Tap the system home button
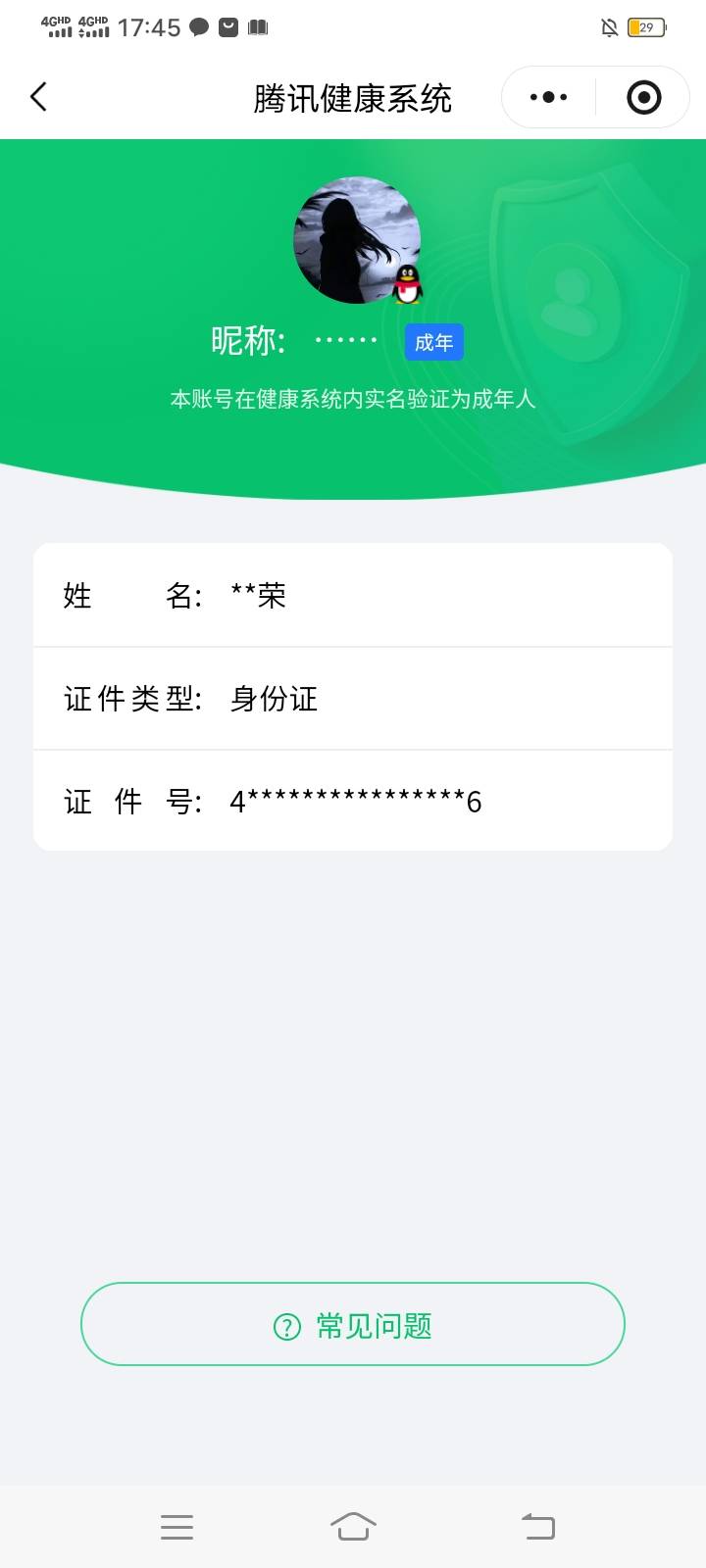The height and width of the screenshot is (1568, 706). [x=353, y=1526]
